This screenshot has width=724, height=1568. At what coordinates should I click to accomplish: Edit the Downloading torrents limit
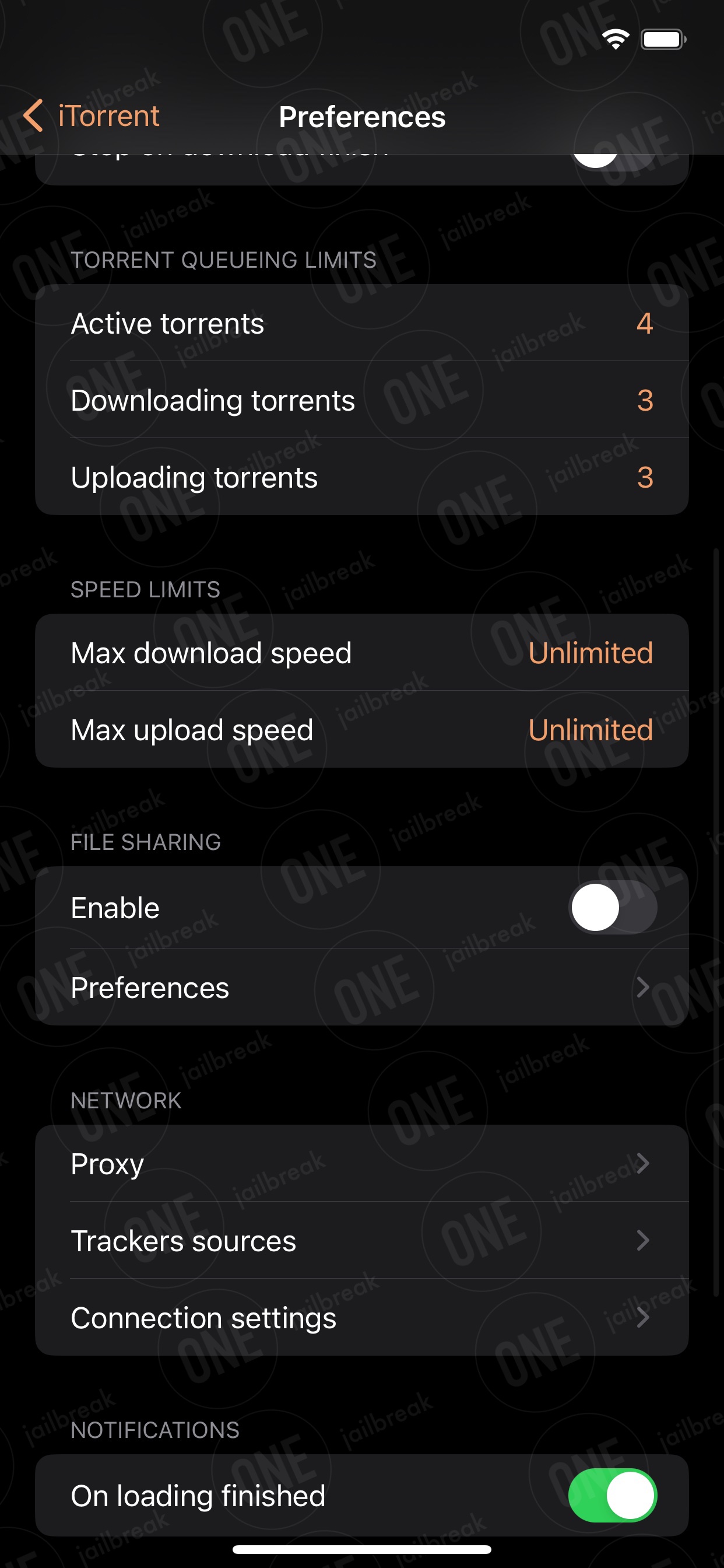coord(362,400)
